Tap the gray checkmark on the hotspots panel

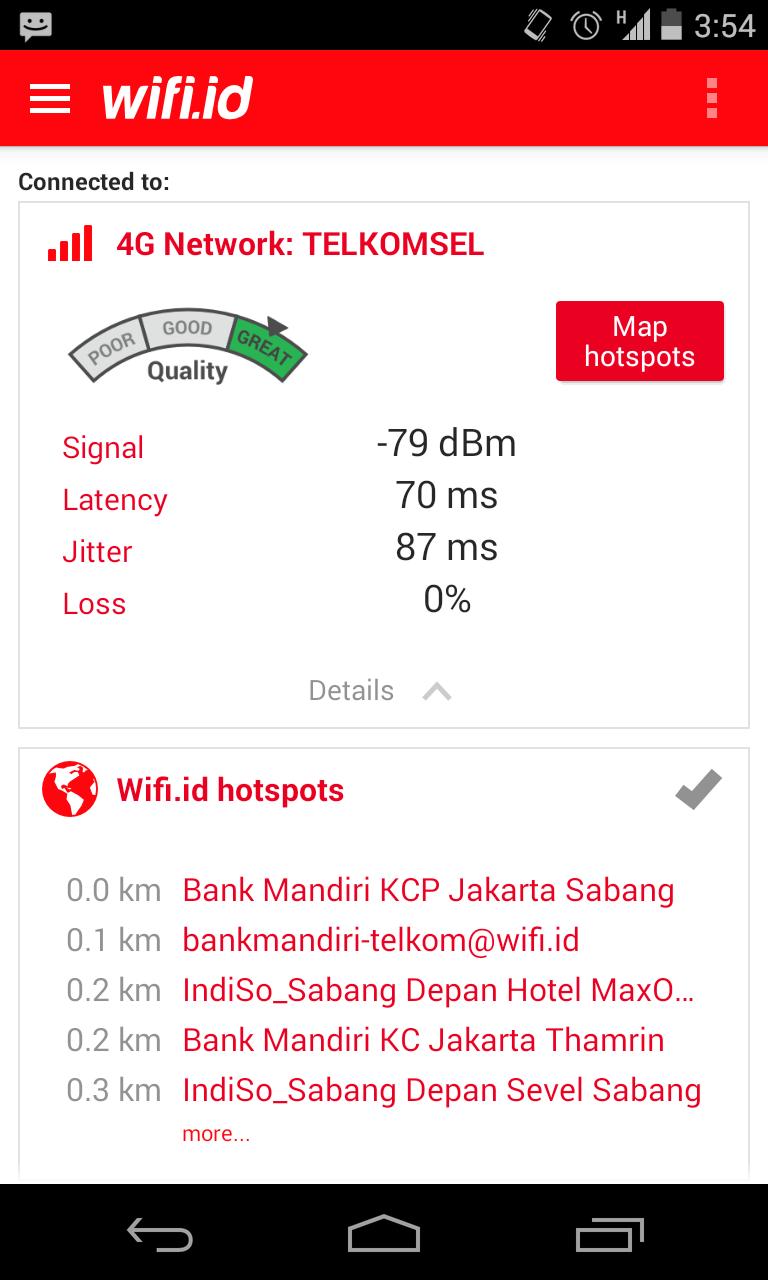(x=697, y=789)
